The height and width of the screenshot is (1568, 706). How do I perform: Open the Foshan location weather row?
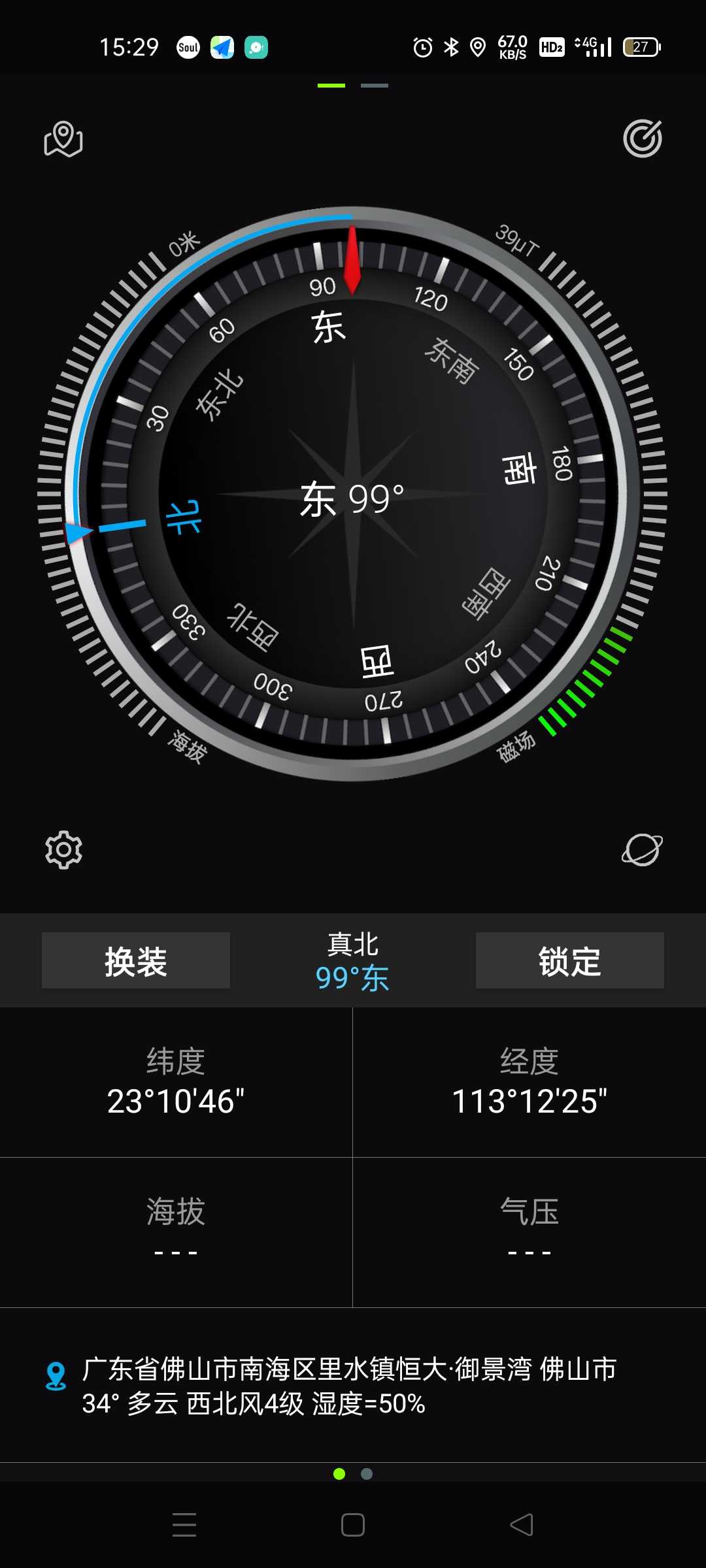[350, 1386]
